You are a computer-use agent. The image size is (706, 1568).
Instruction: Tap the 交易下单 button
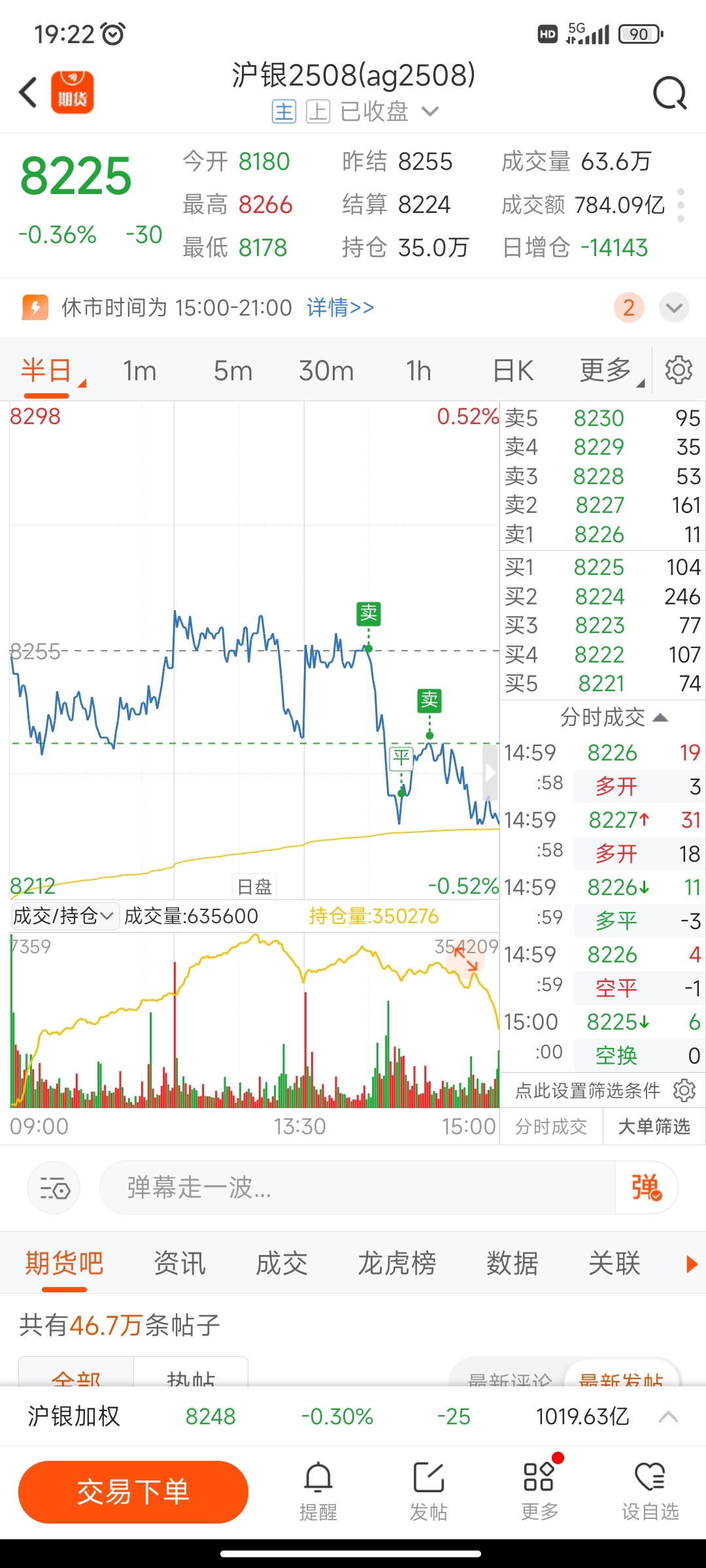(x=133, y=1492)
